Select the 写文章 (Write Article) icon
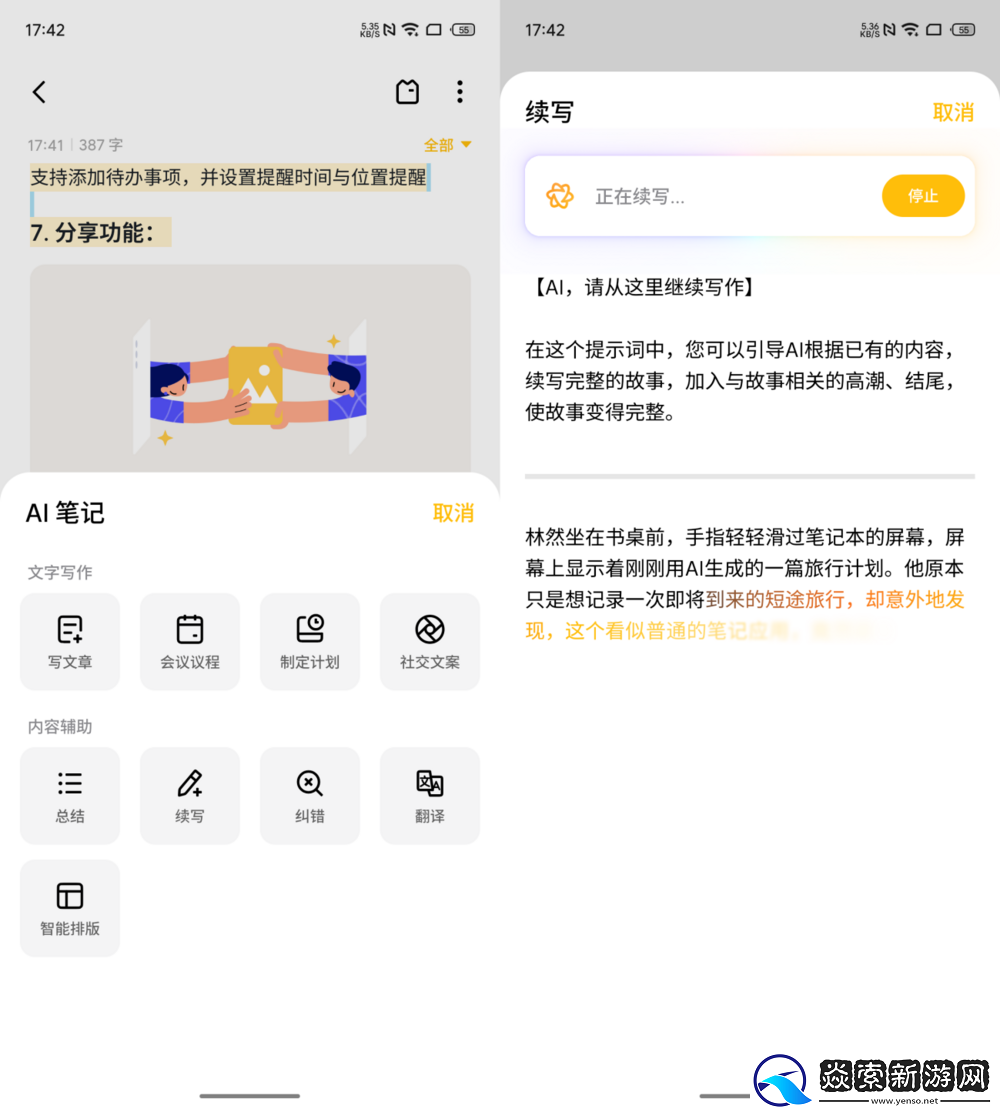 click(69, 641)
